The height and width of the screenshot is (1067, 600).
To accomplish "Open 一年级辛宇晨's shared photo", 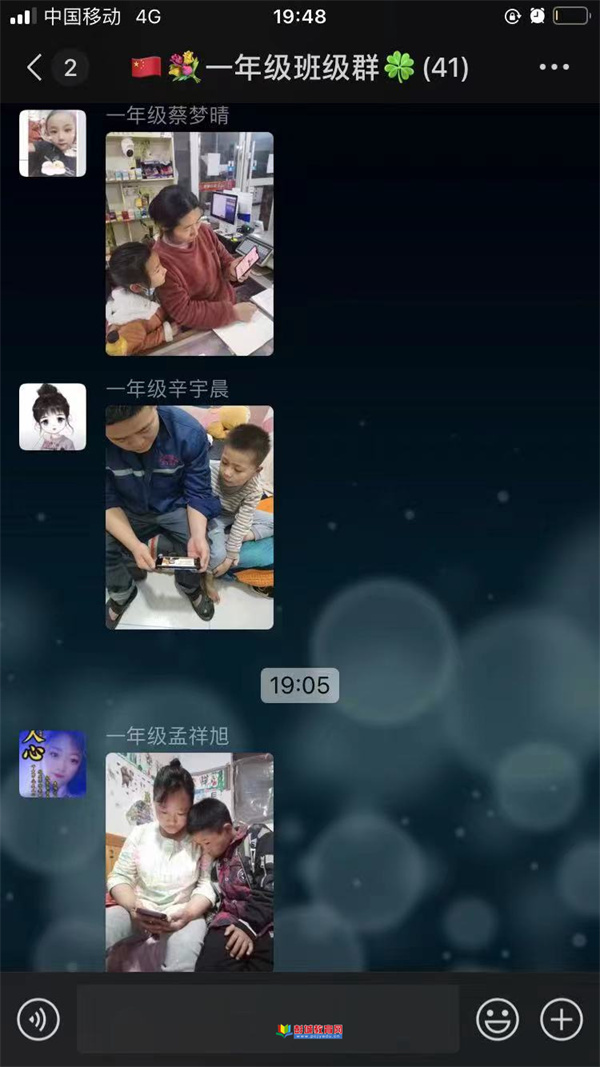I will (189, 517).
